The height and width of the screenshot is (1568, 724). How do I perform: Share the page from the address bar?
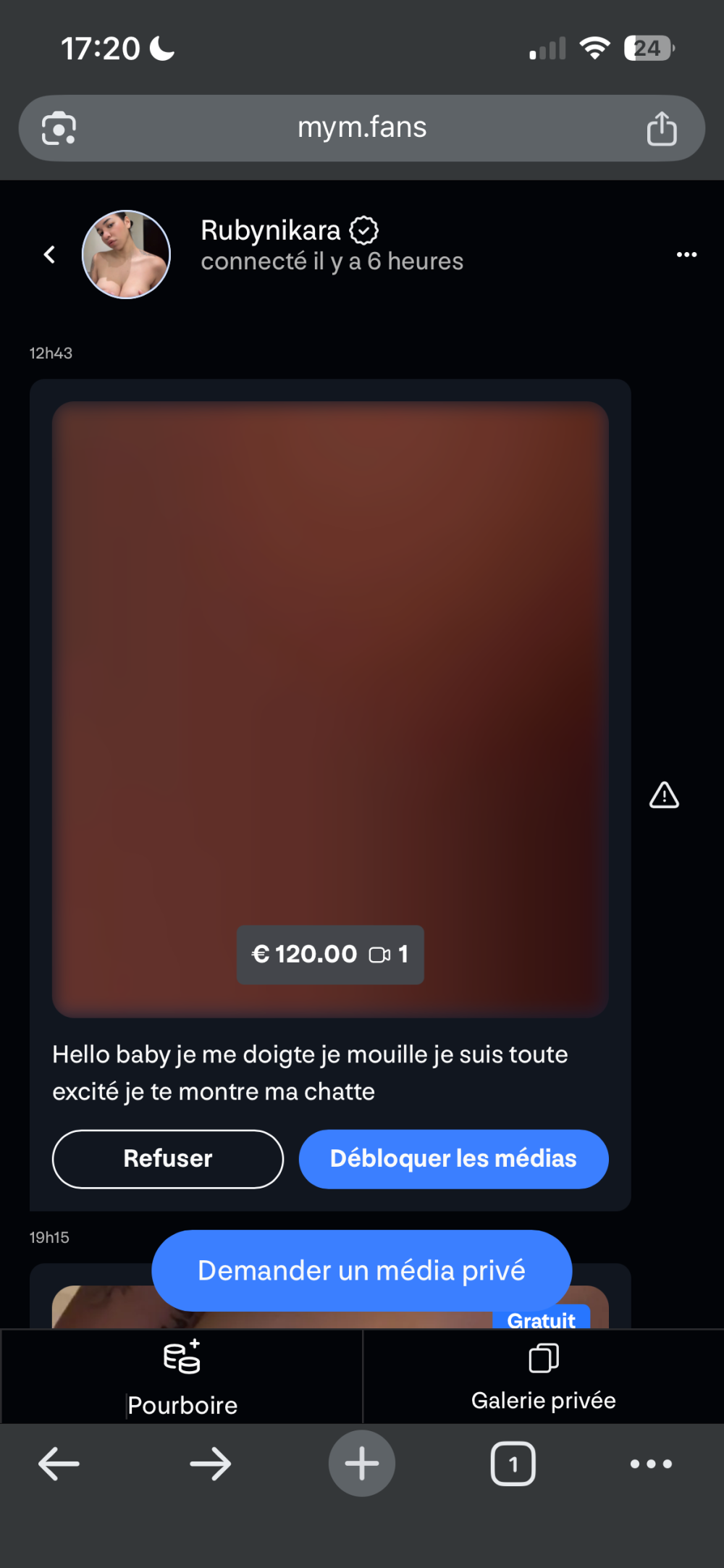coord(661,129)
